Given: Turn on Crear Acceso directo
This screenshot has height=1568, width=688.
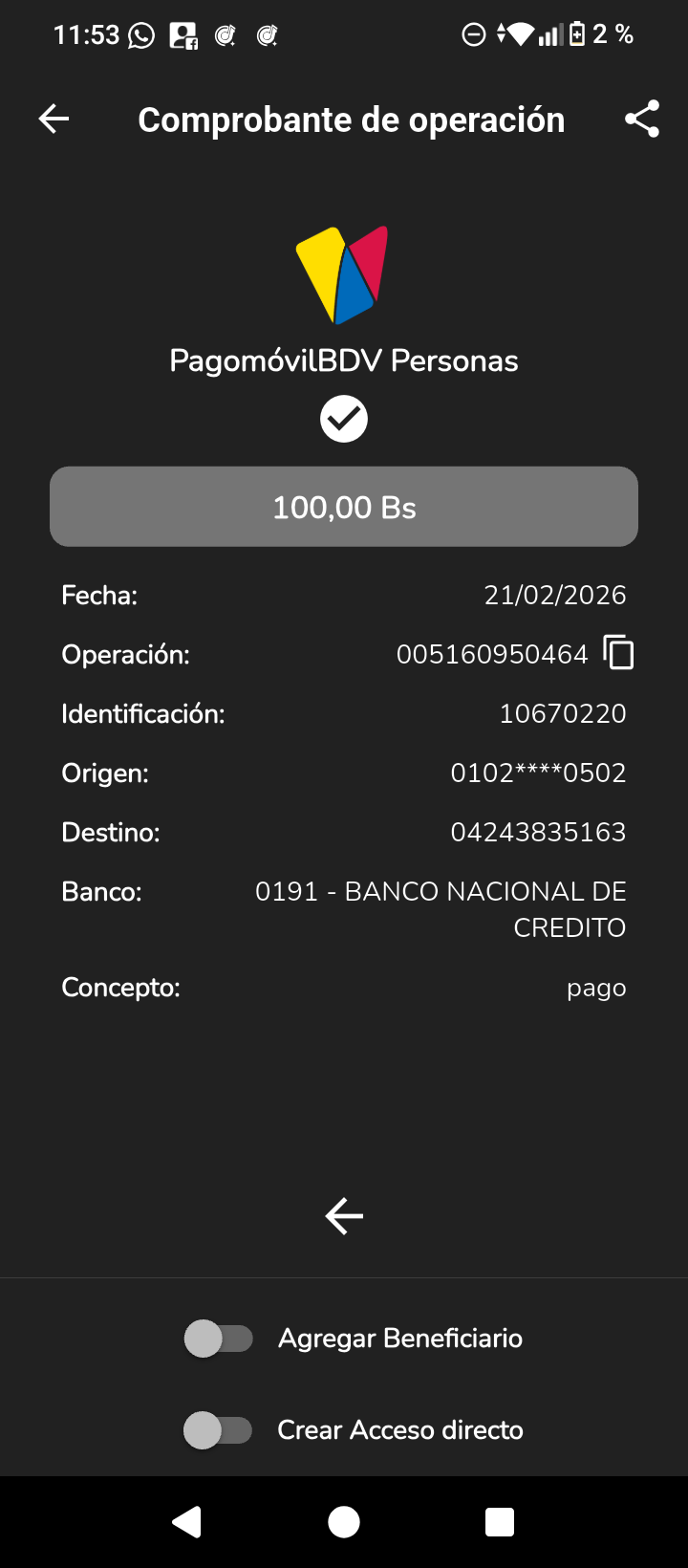Looking at the screenshot, I should pos(219,1430).
